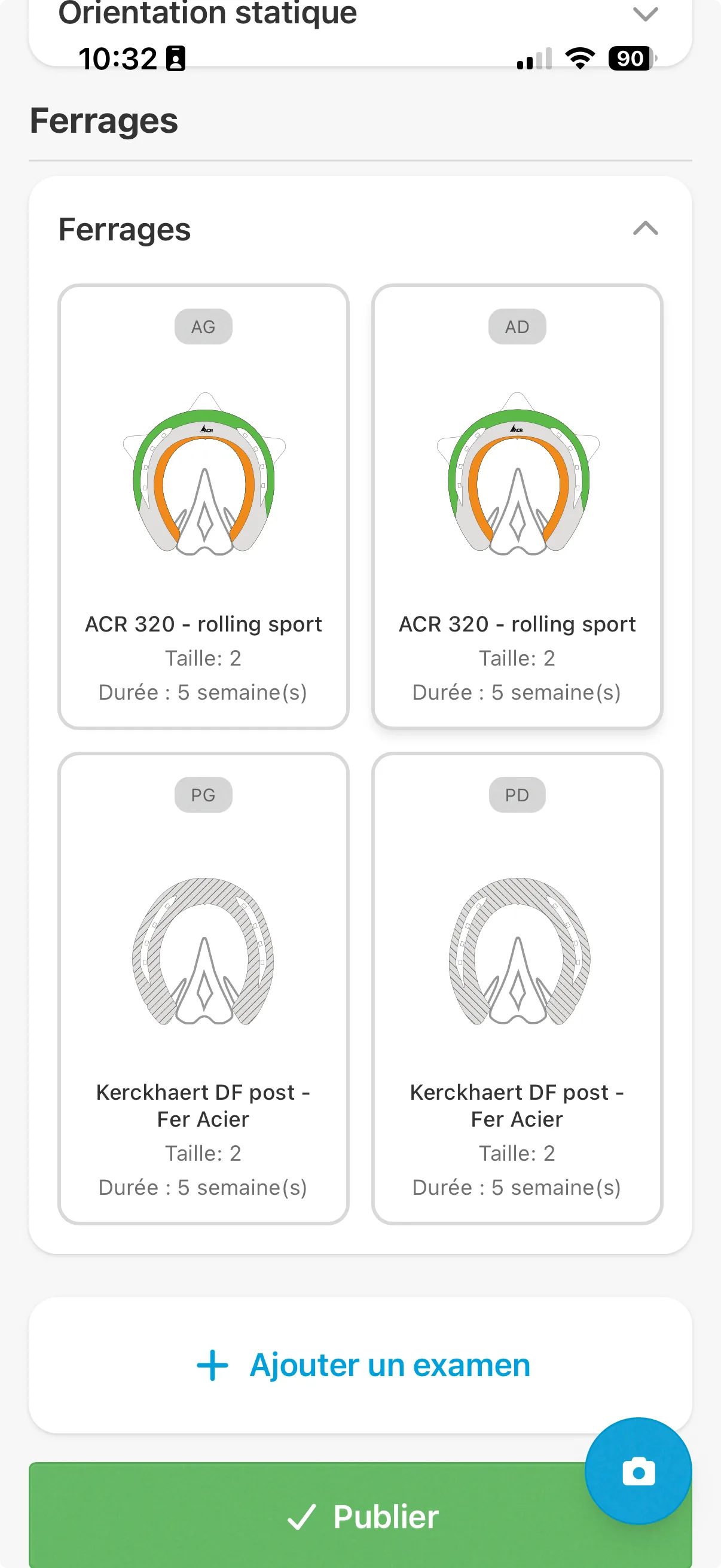The height and width of the screenshot is (1568, 721).
Task: Expand the Orientation statique section
Action: (x=645, y=13)
